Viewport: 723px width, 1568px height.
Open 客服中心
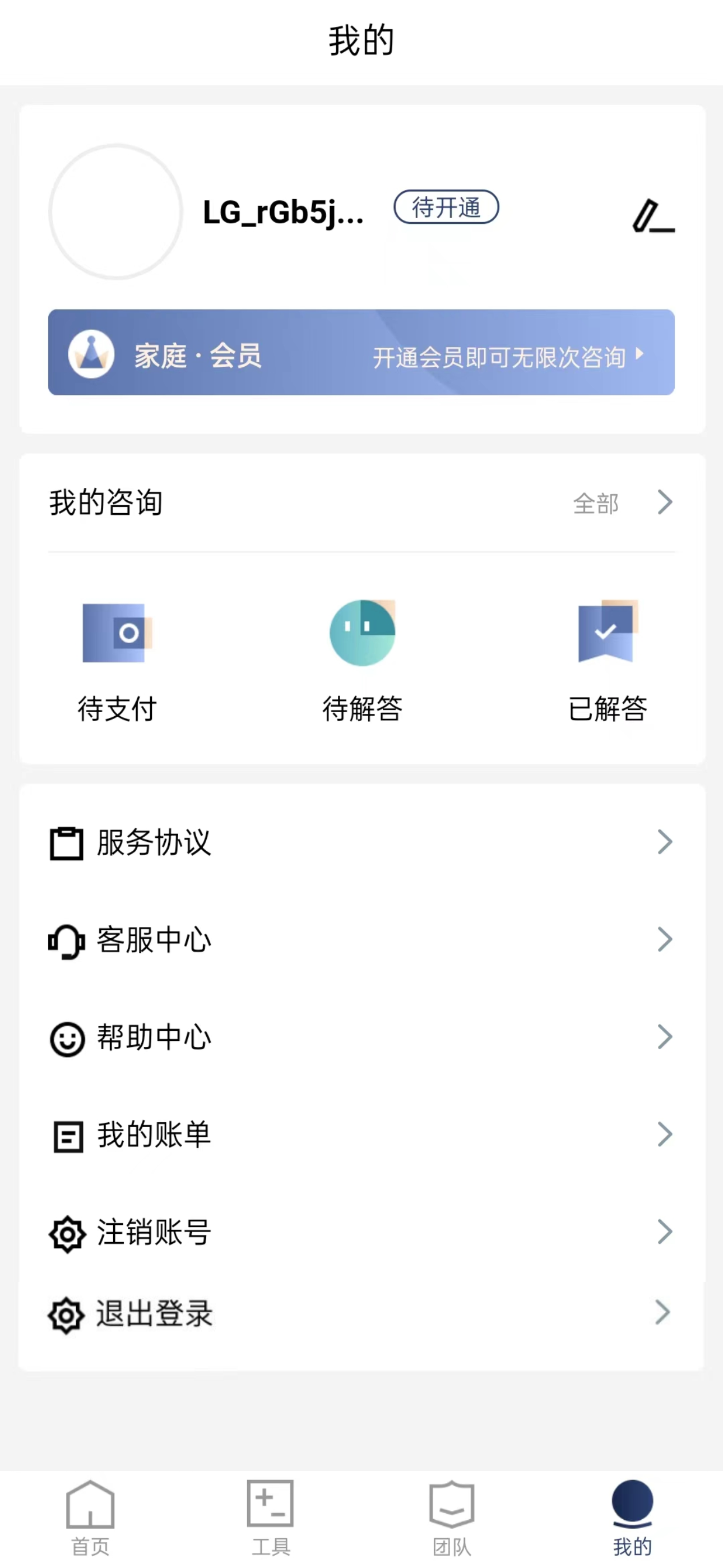pos(361,940)
